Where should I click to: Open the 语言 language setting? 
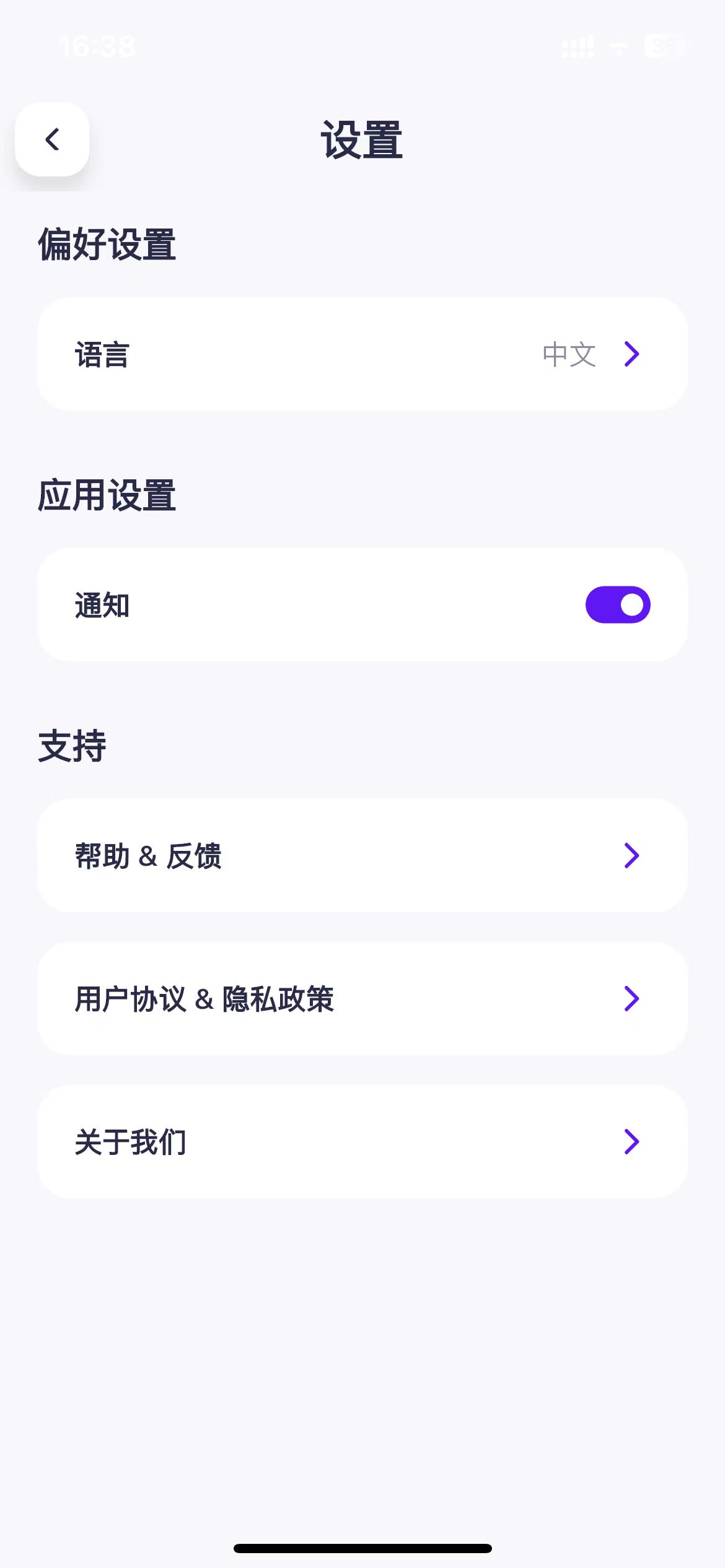pos(362,354)
